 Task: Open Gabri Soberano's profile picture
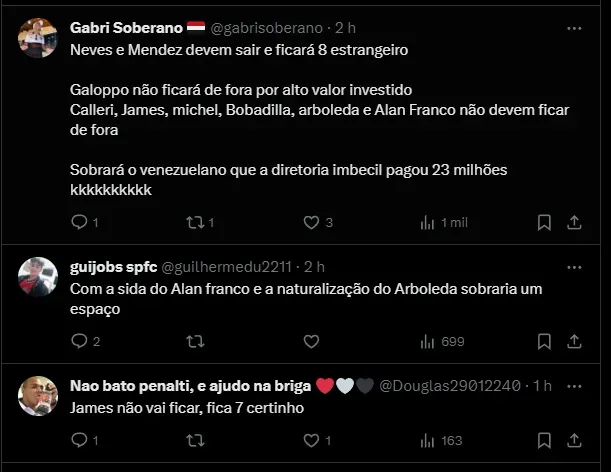pyautogui.click(x=38, y=38)
